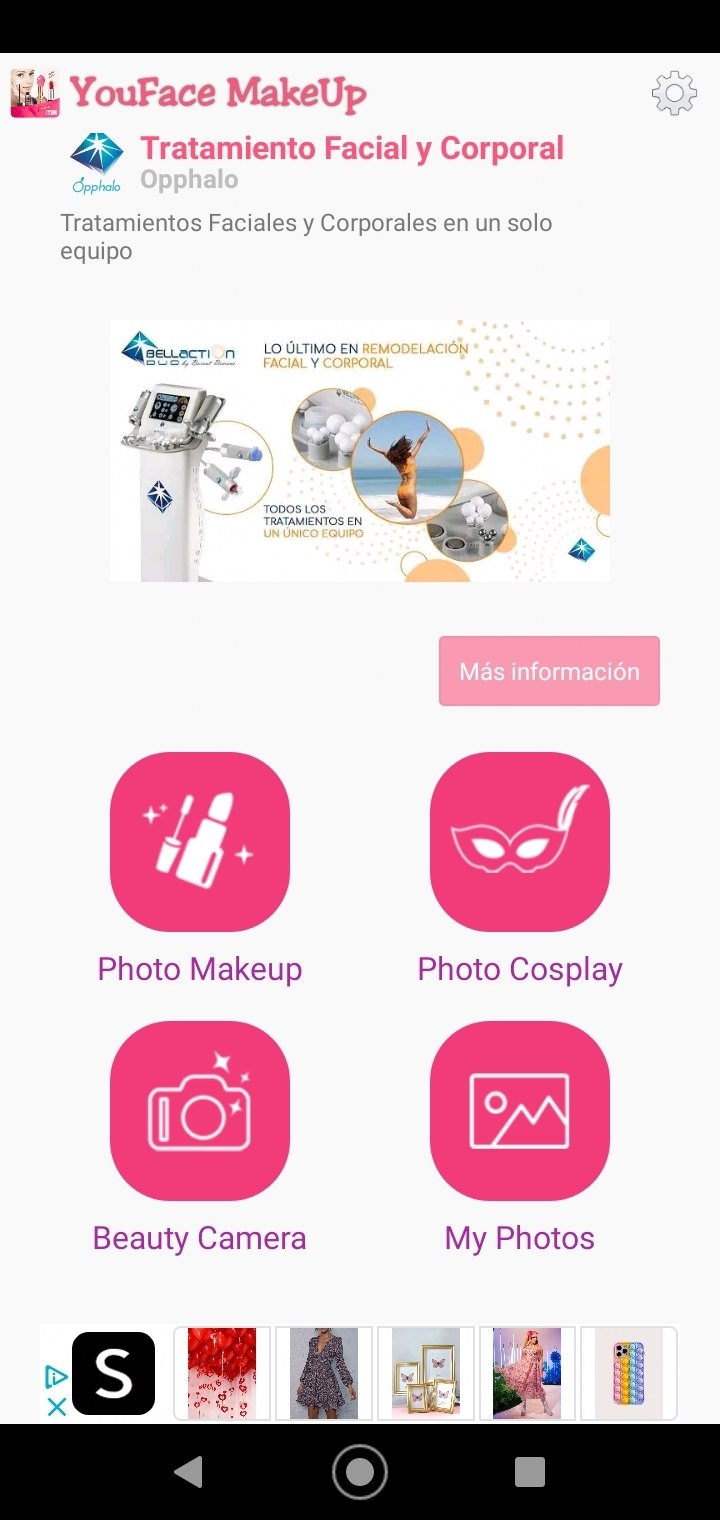This screenshot has height=1520, width=720.
Task: Launch Photo Cosplay
Action: 519,842
